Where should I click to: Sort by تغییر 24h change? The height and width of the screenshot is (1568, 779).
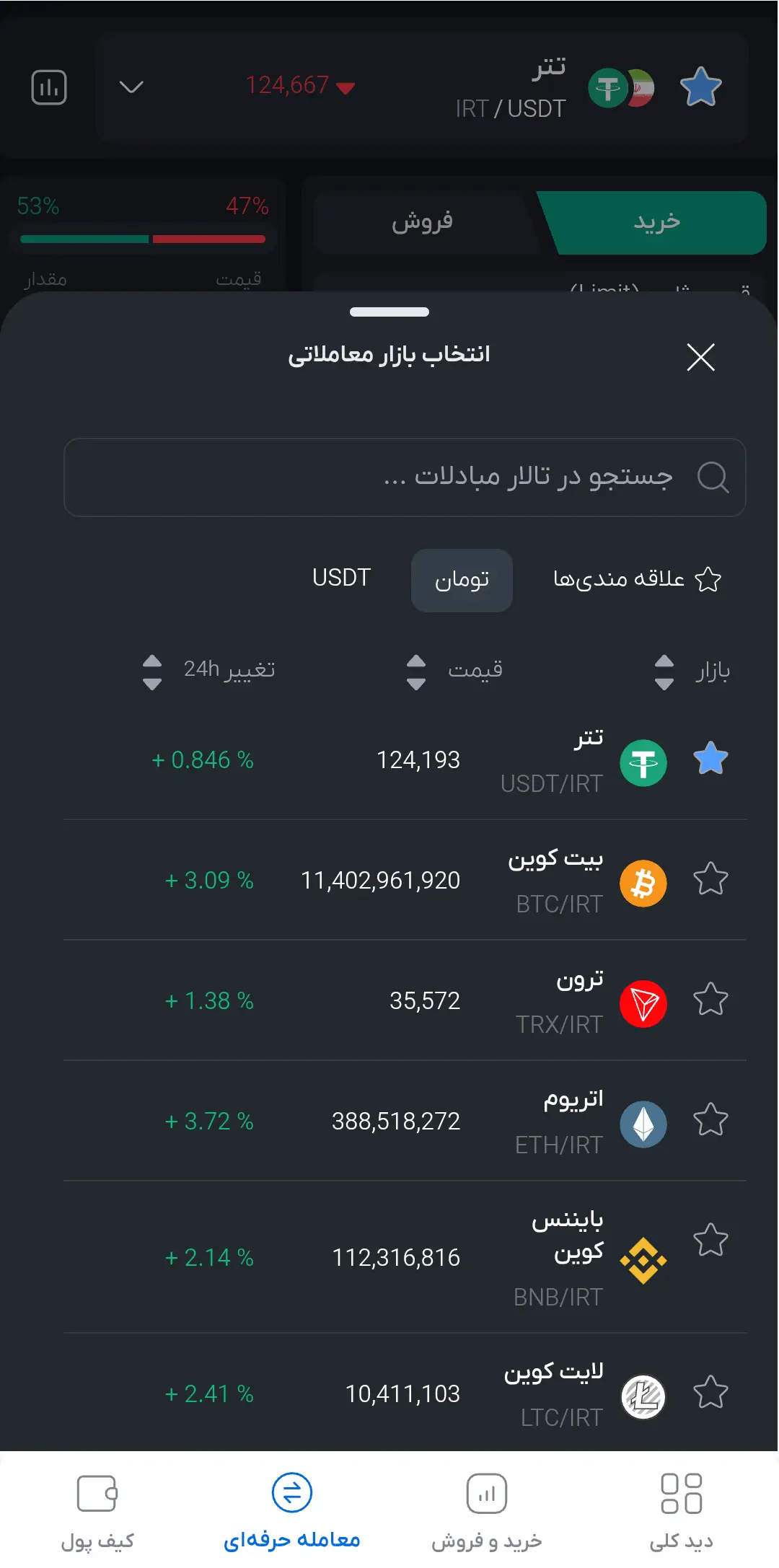210,671
